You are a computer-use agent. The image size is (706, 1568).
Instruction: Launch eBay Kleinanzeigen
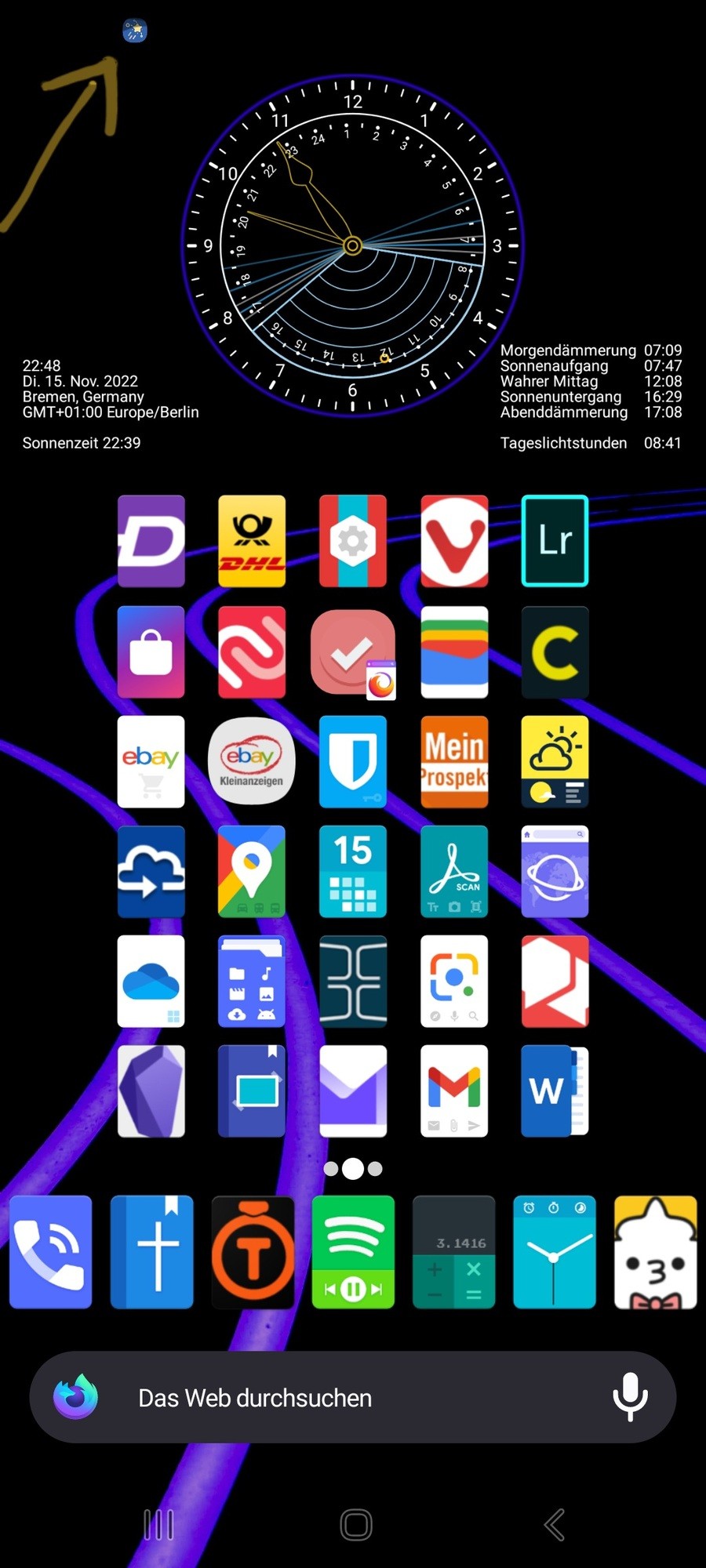pyautogui.click(x=252, y=761)
